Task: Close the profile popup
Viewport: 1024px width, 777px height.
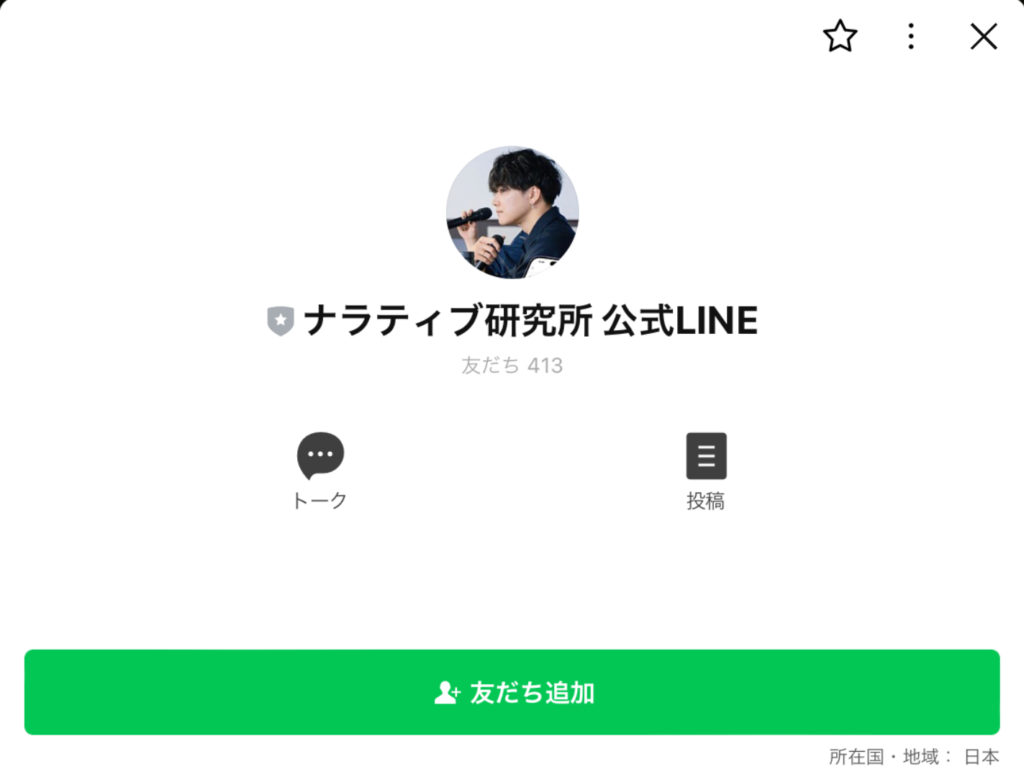Action: coord(984,37)
